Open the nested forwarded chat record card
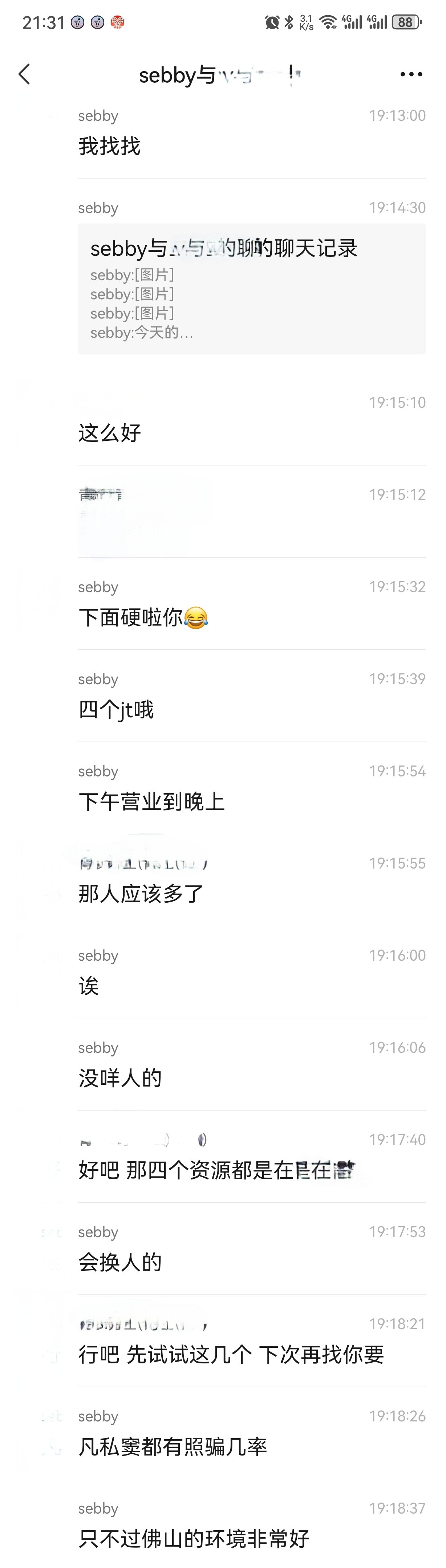Screen dimensions: 446x1568 click(252, 288)
